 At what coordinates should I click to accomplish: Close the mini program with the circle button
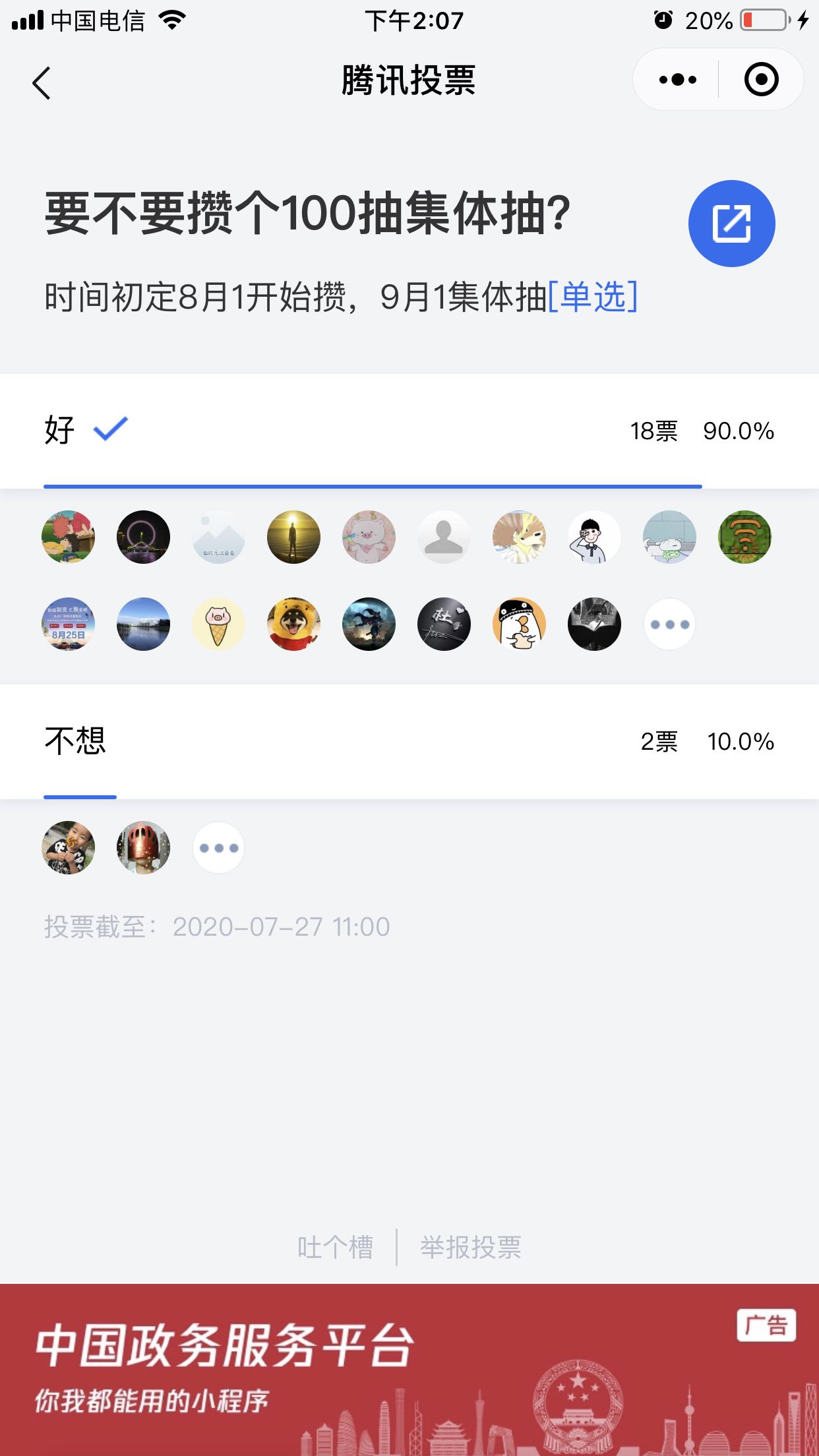point(761,80)
